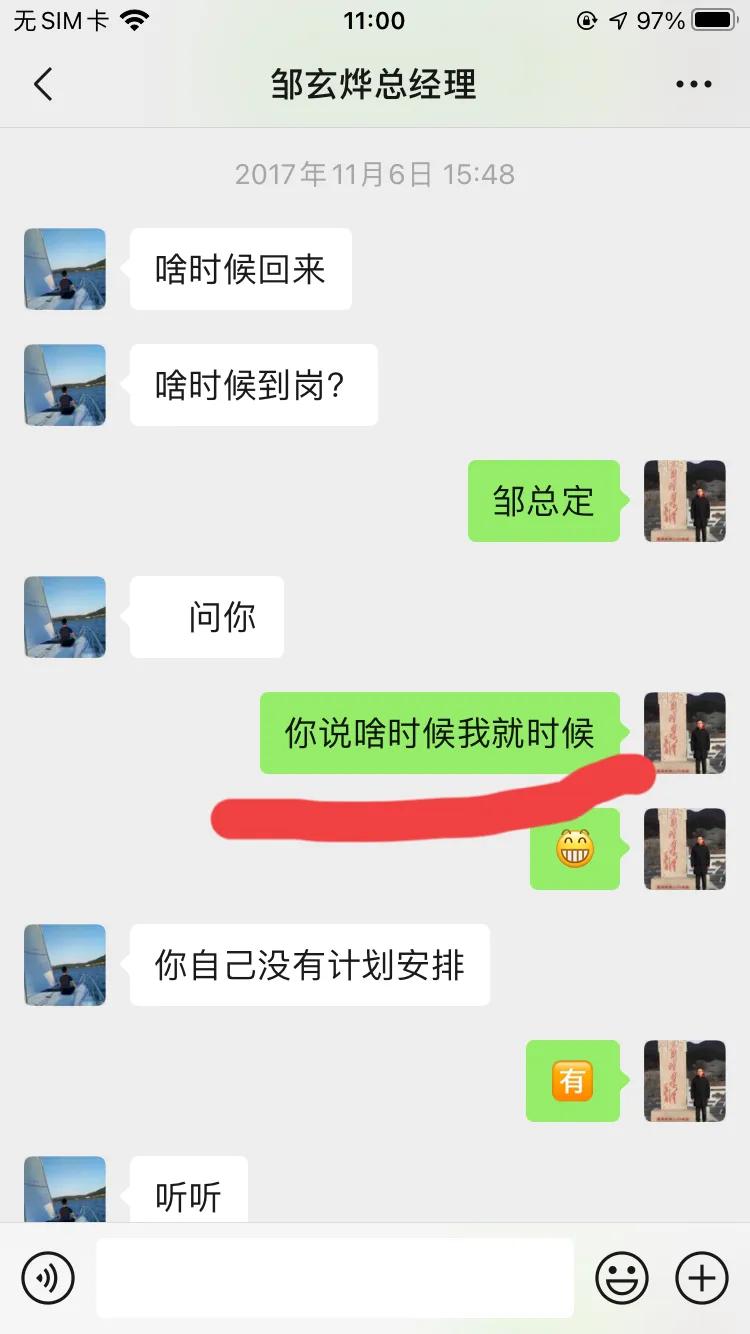
Task: Open the emoji picker icon
Action: (620, 1277)
